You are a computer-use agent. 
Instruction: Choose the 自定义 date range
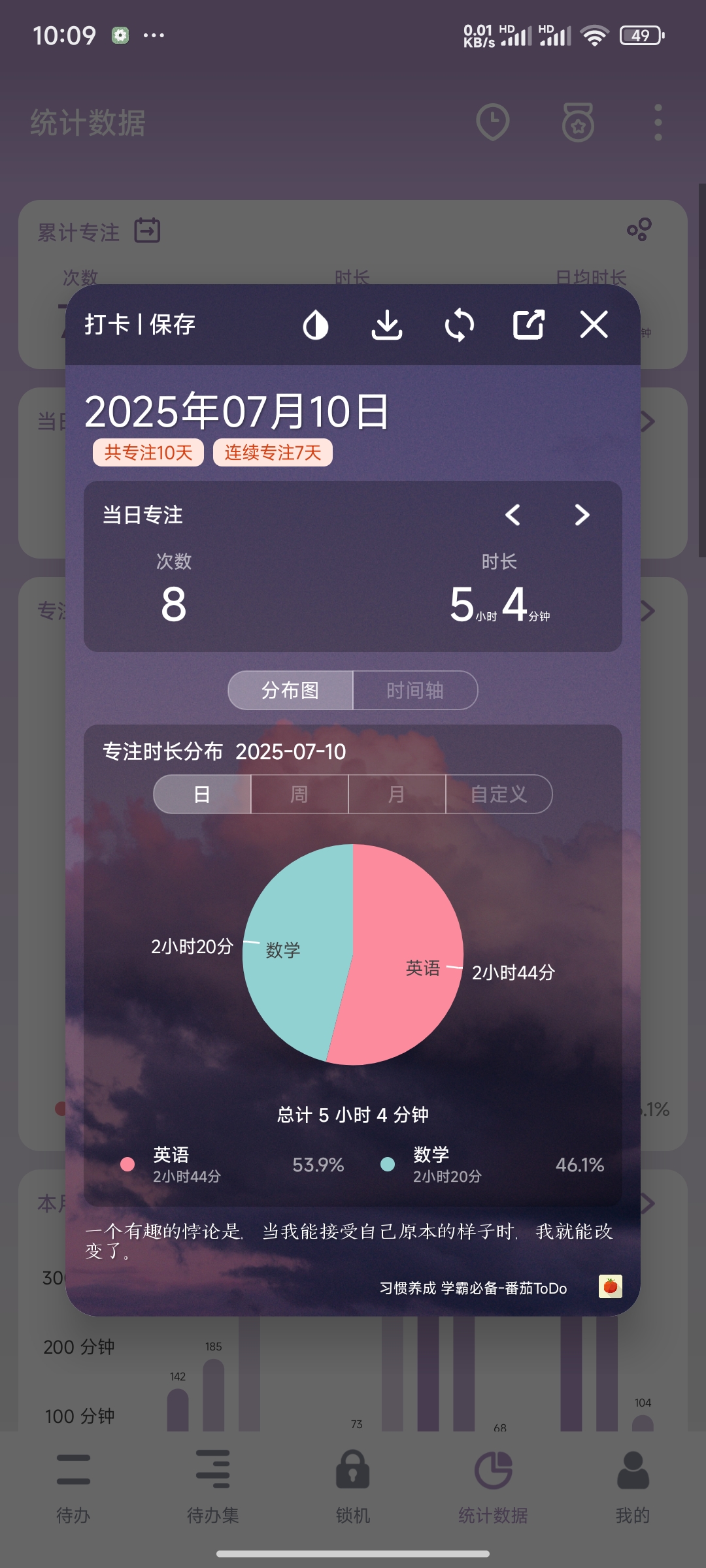pyautogui.click(x=499, y=794)
